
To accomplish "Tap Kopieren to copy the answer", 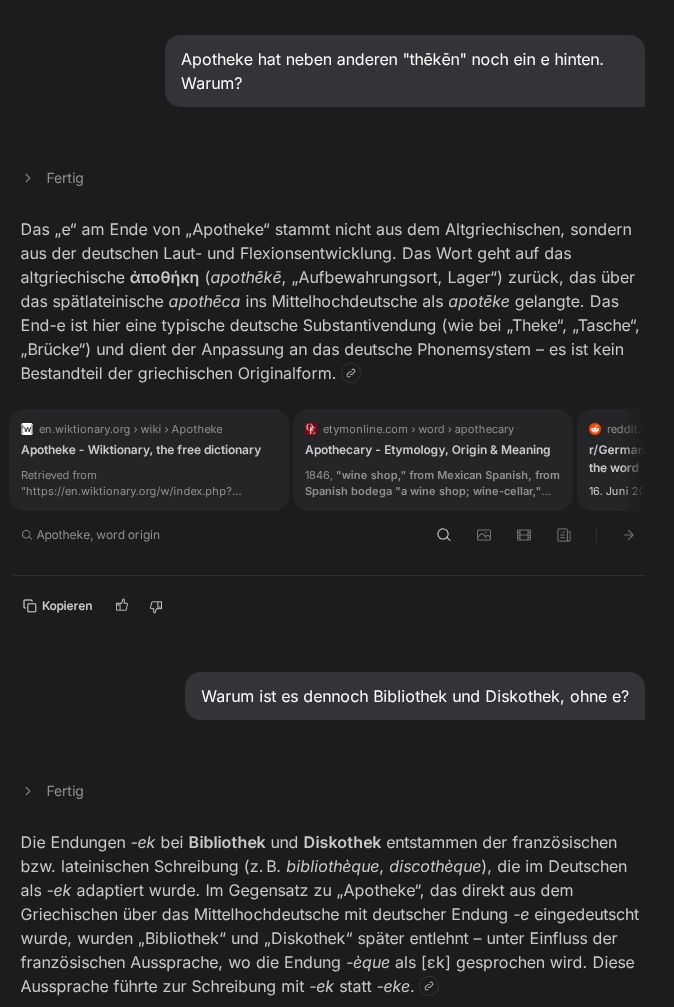I will [x=58, y=606].
